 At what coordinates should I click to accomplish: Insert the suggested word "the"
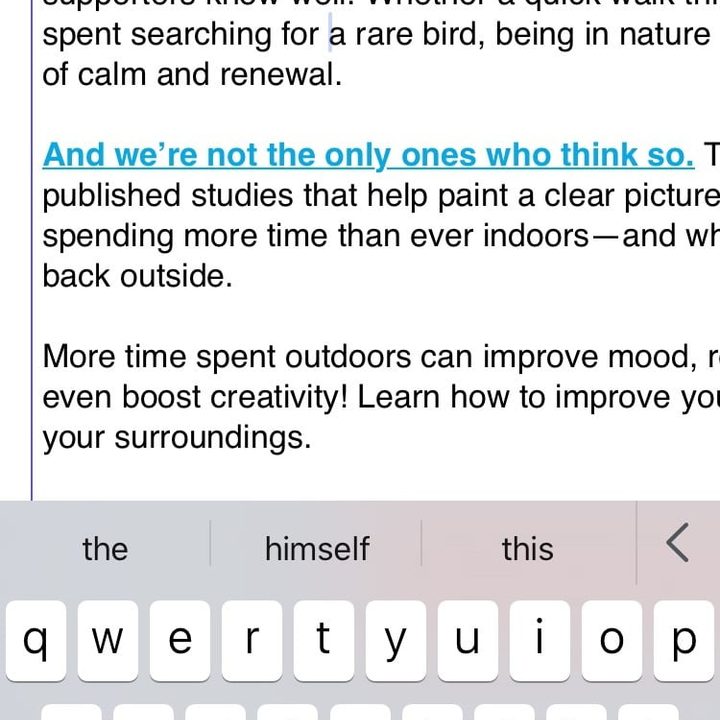pyautogui.click(x=105, y=548)
